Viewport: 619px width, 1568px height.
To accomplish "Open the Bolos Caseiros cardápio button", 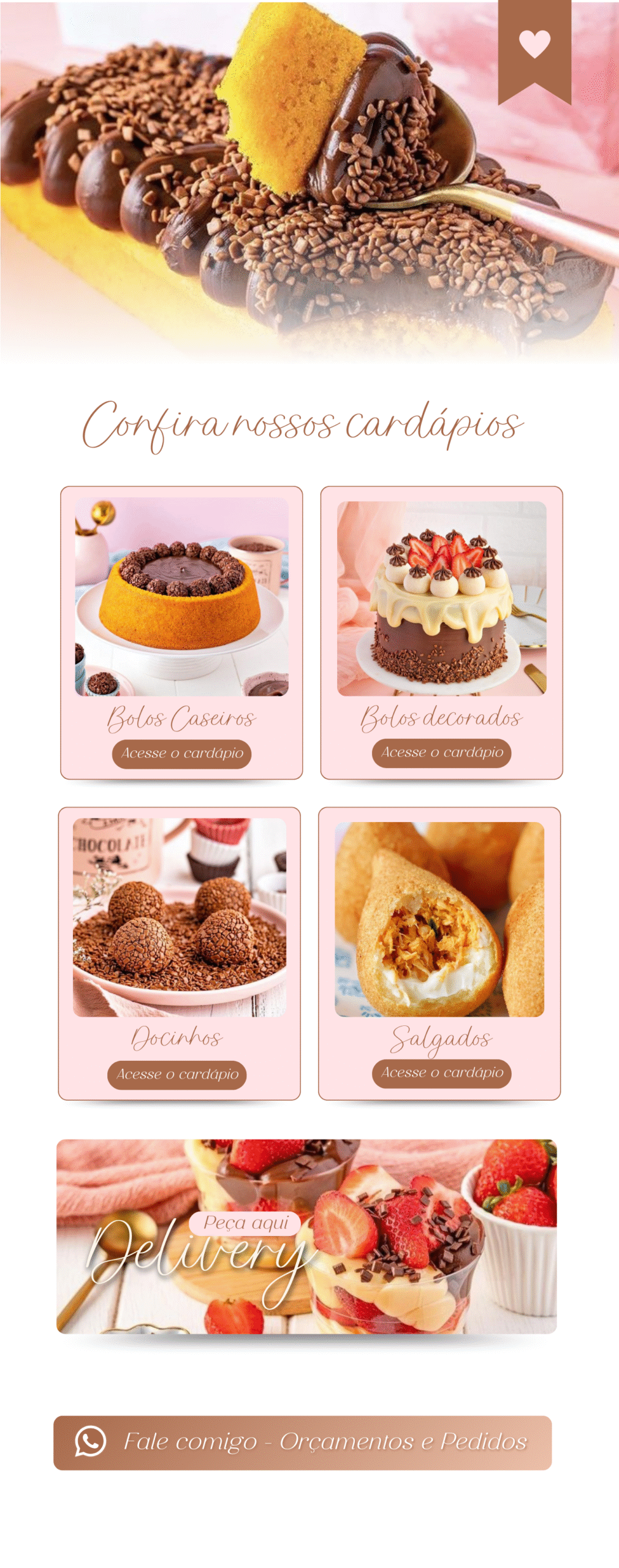I will tap(181, 753).
